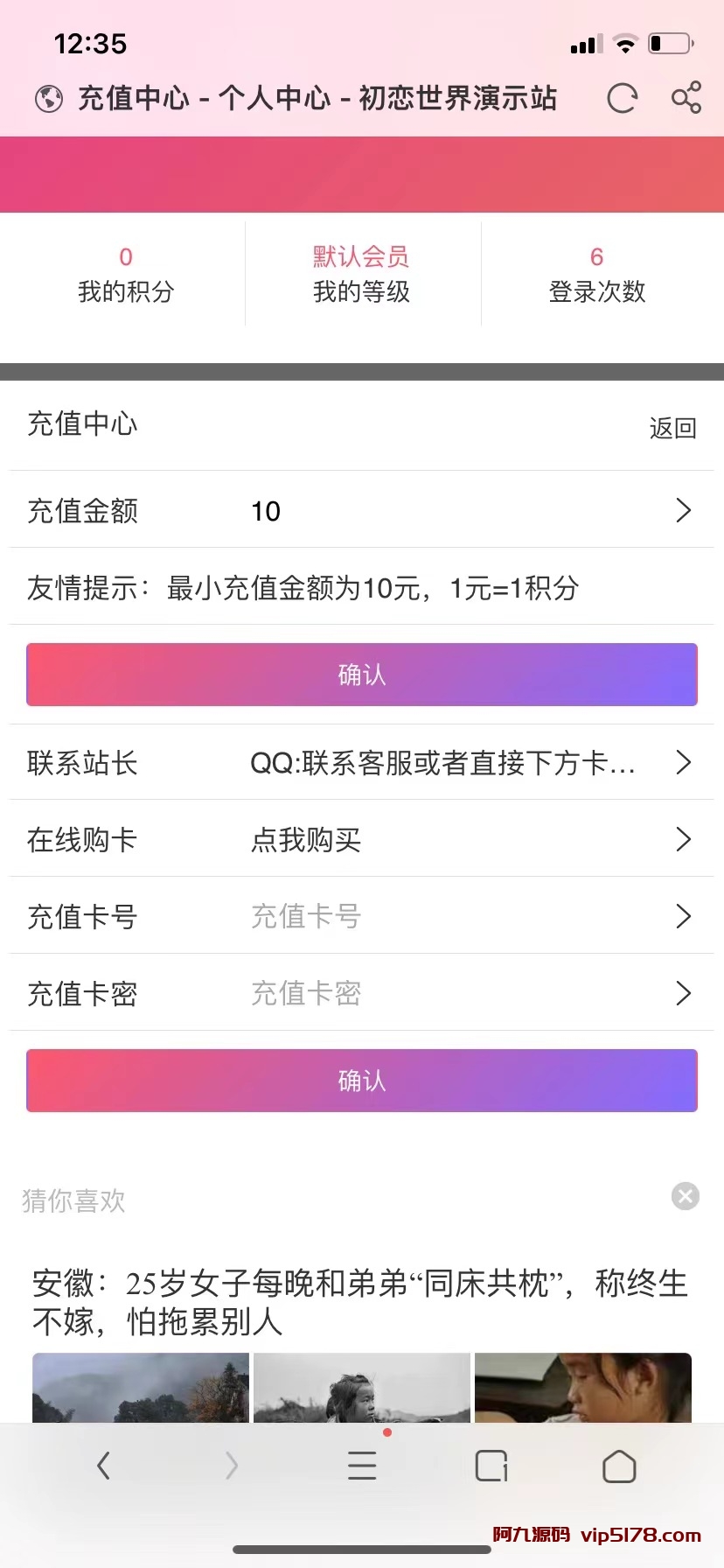This screenshot has height=1568, width=724.
Task: View open browser tabs
Action: 491,1466
